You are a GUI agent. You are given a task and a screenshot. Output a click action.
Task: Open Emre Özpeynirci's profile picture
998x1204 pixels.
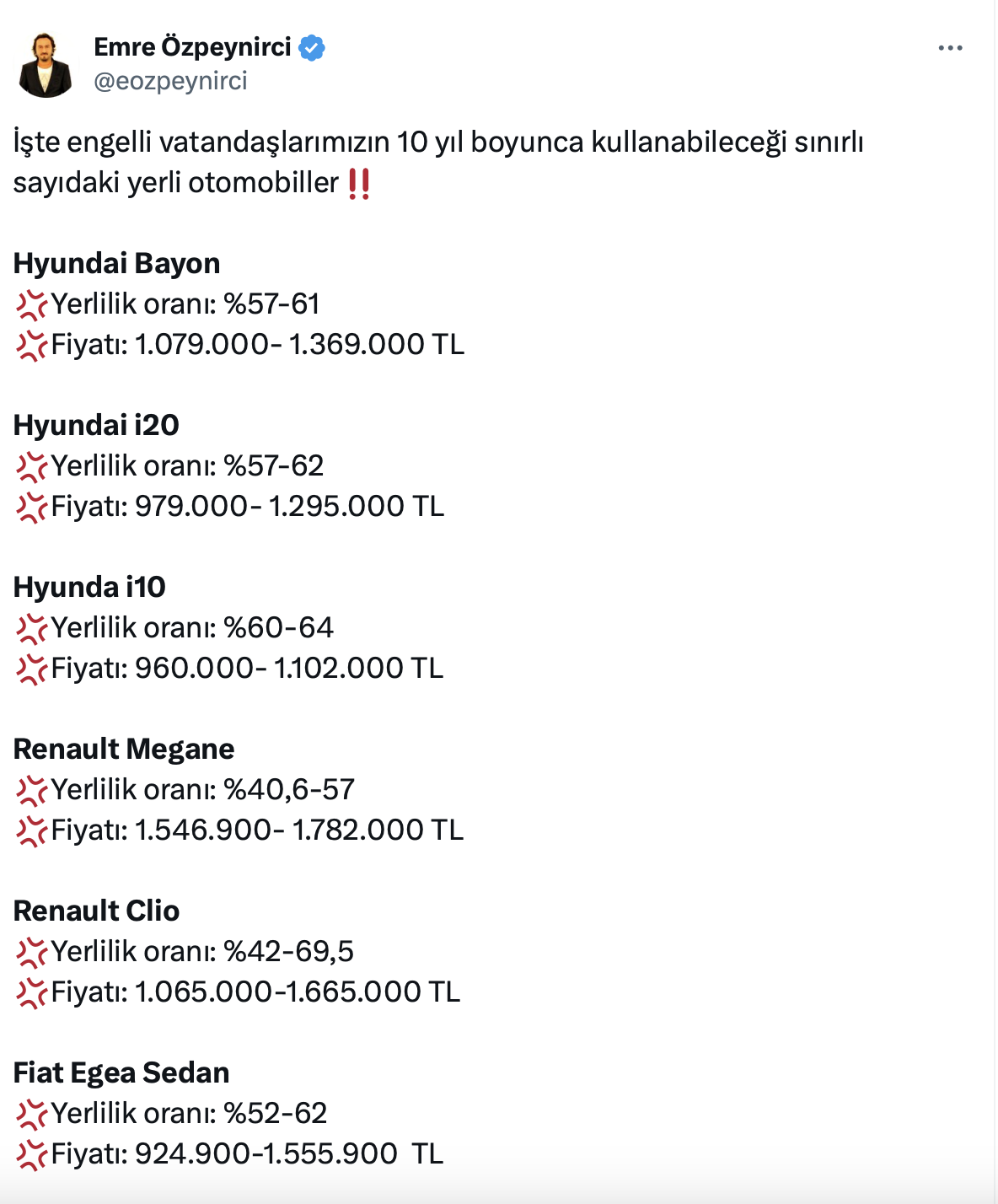point(46,65)
